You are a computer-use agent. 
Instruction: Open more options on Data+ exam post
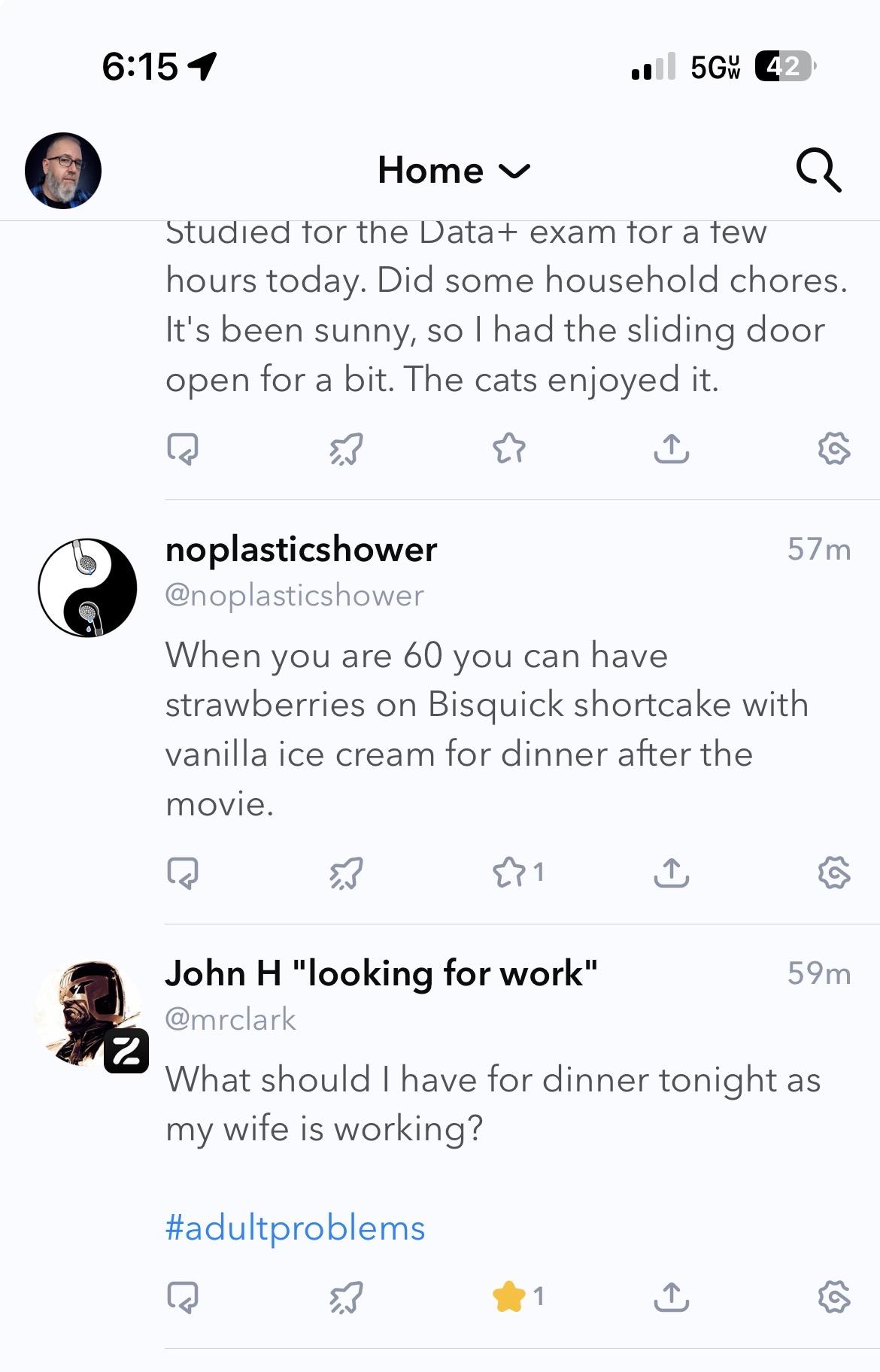coord(833,449)
